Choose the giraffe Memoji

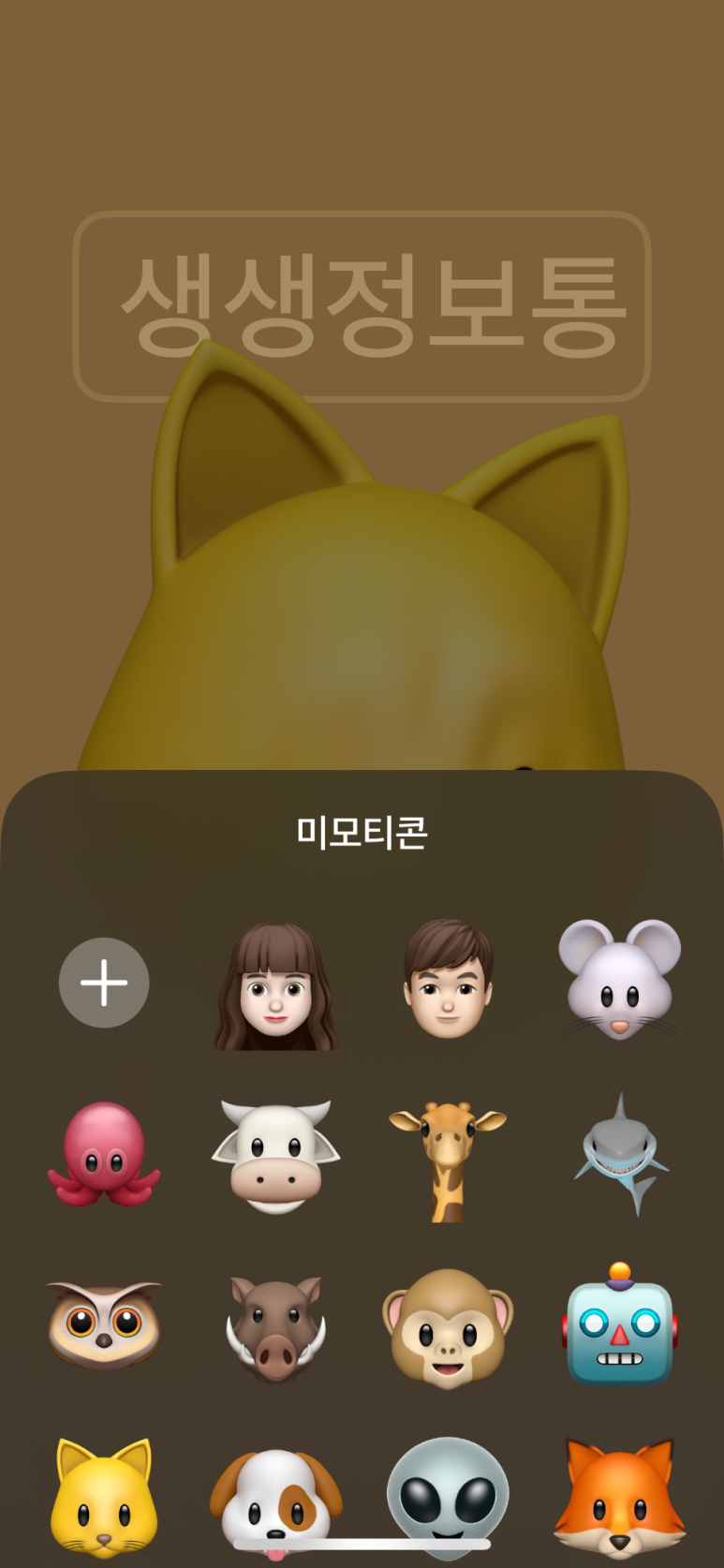point(448,1161)
